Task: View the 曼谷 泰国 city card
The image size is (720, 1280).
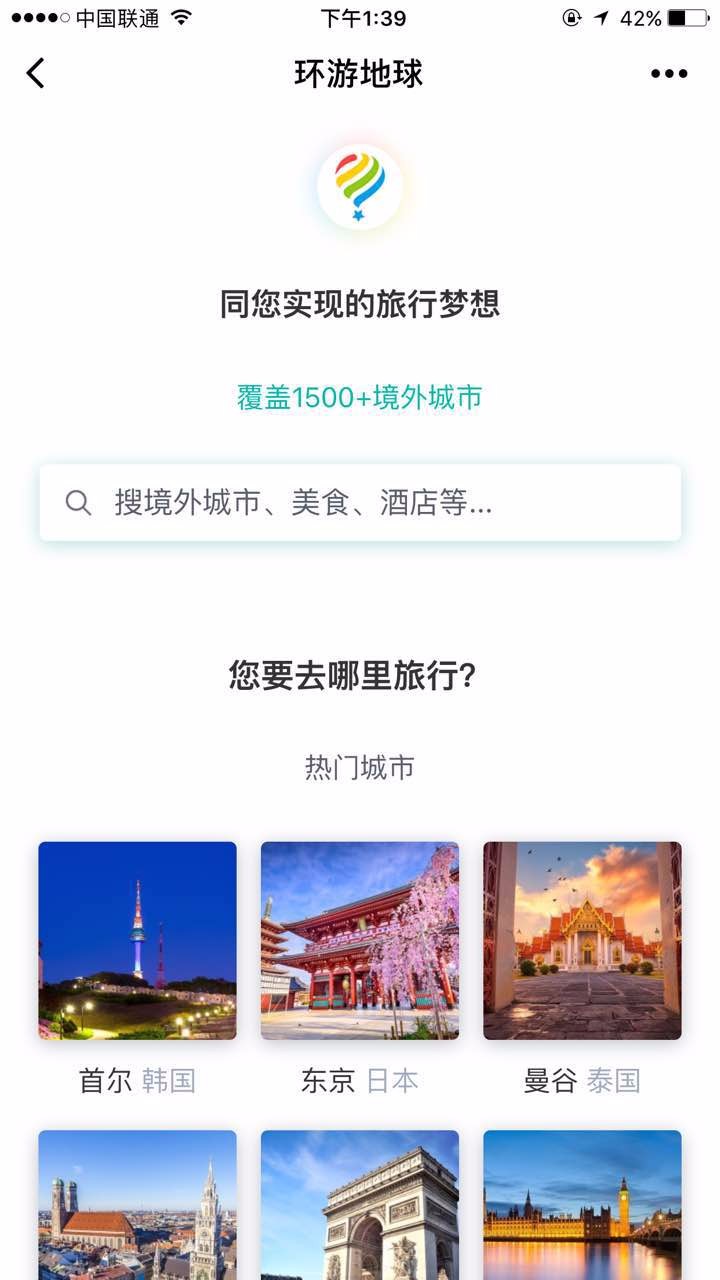Action: (582, 940)
